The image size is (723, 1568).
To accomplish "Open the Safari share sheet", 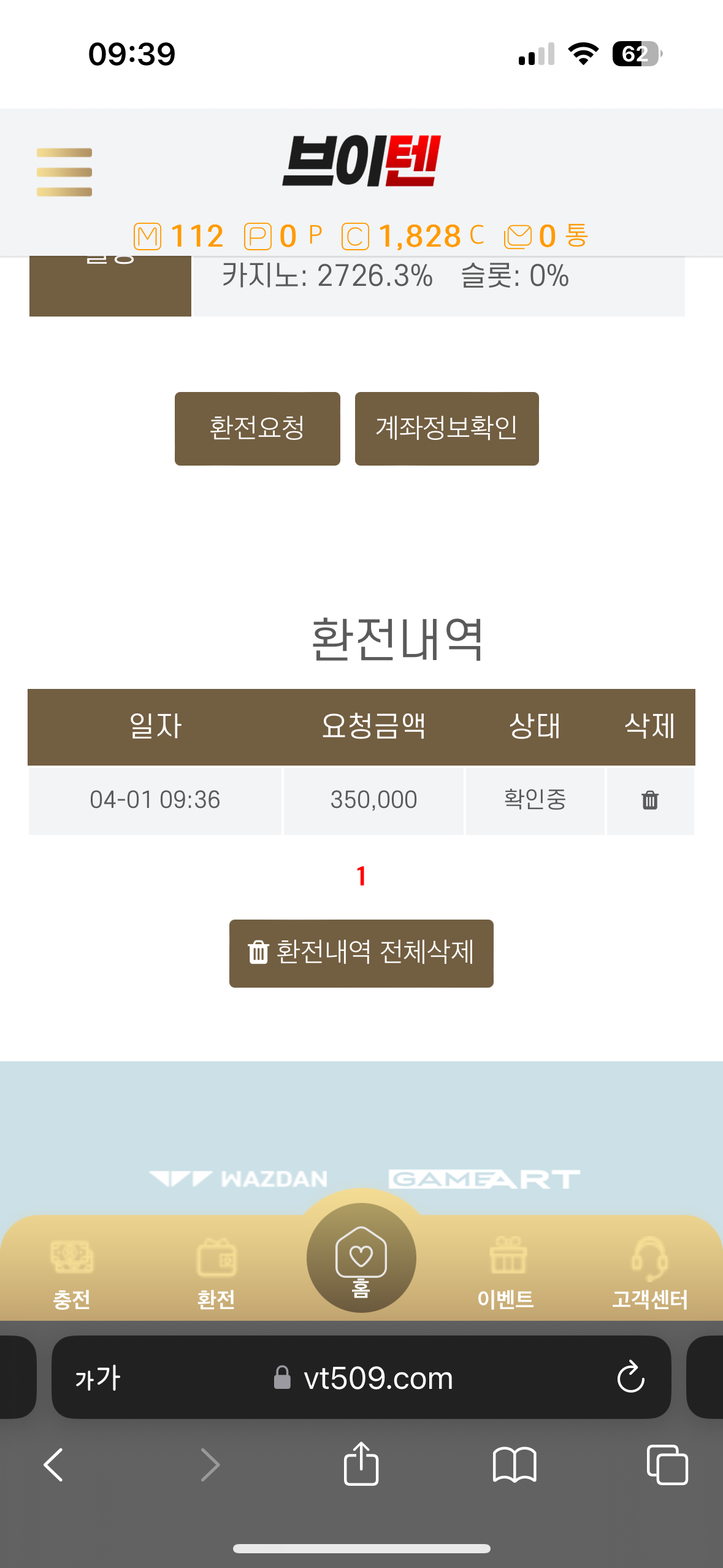I will [x=361, y=1465].
